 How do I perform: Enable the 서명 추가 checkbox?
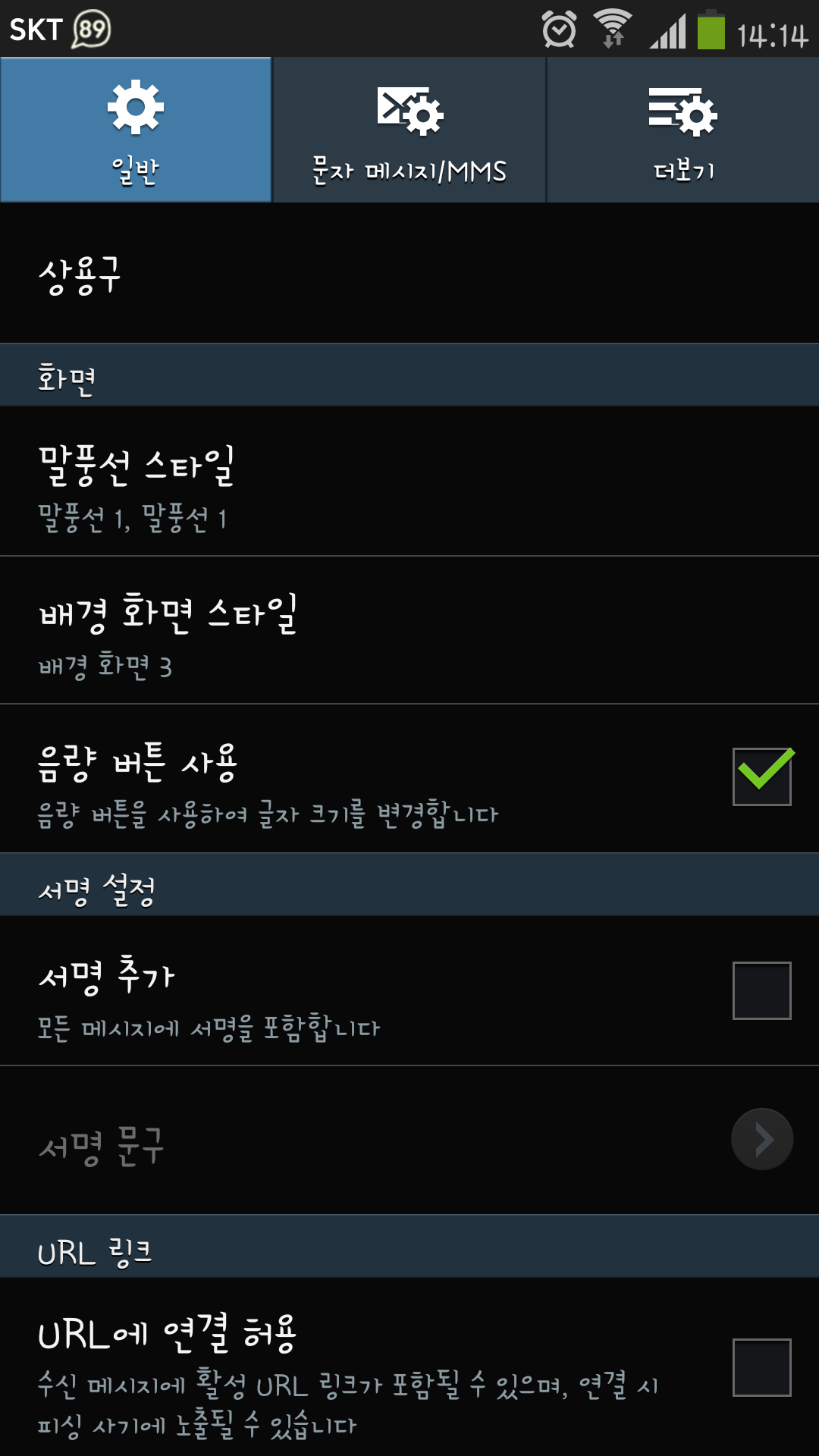point(761,990)
